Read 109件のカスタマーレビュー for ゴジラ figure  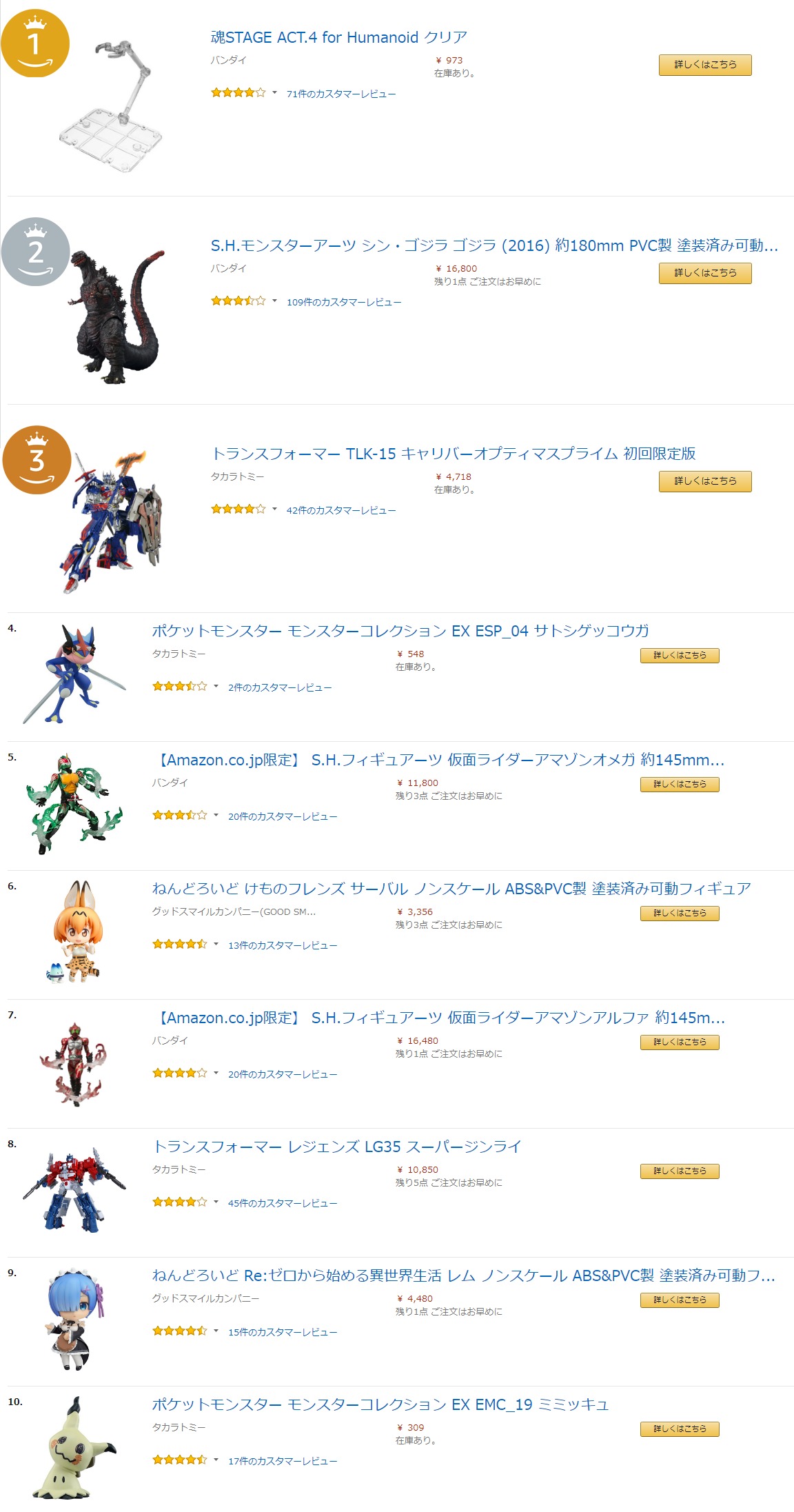click(343, 302)
